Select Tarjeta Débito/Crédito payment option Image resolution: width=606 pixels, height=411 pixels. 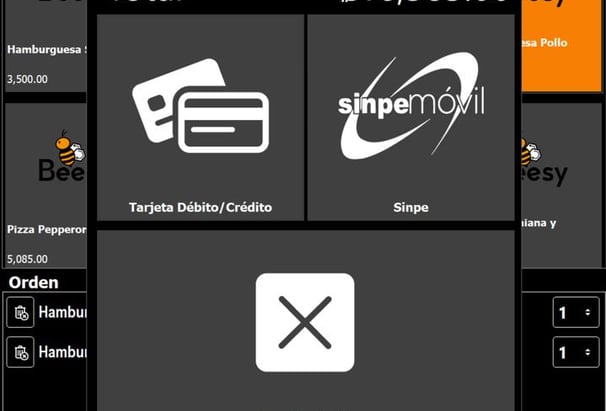(x=200, y=118)
